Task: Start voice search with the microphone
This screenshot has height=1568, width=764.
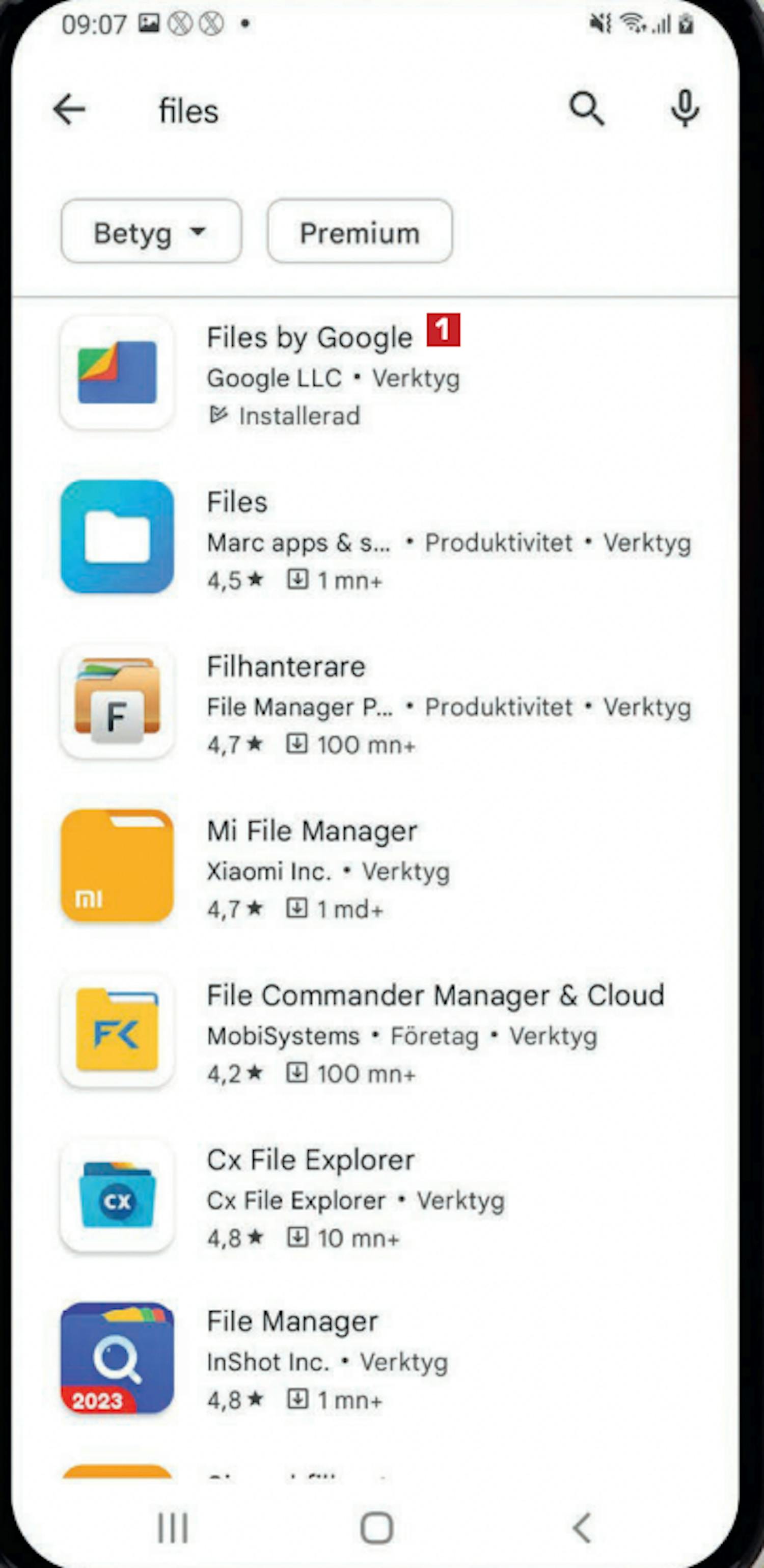Action: point(685,110)
